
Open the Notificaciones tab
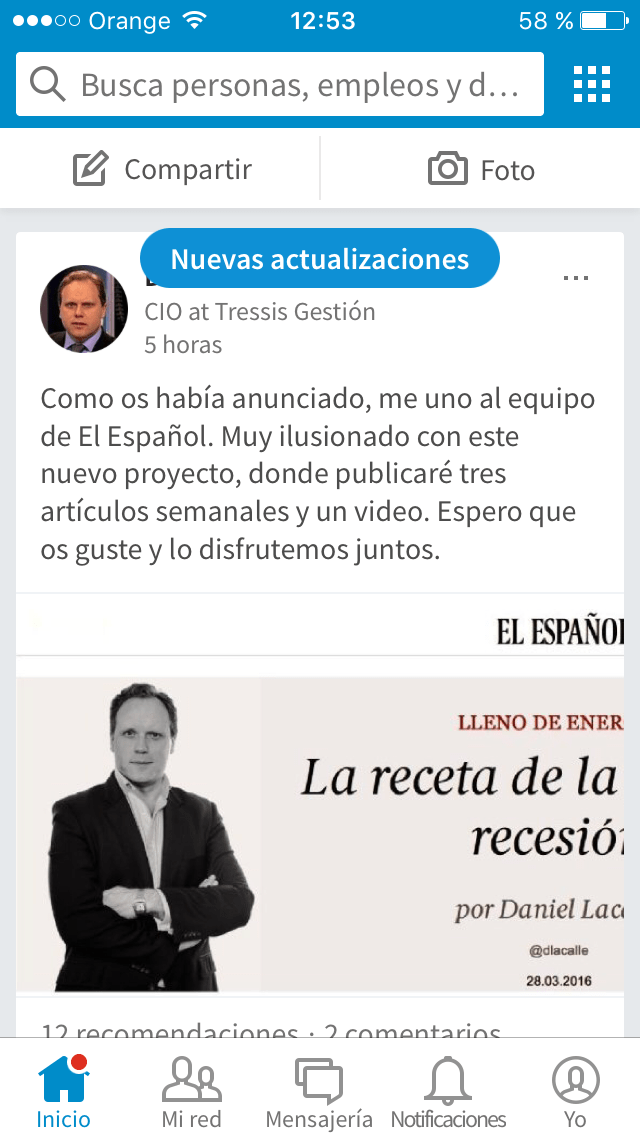tap(448, 1093)
